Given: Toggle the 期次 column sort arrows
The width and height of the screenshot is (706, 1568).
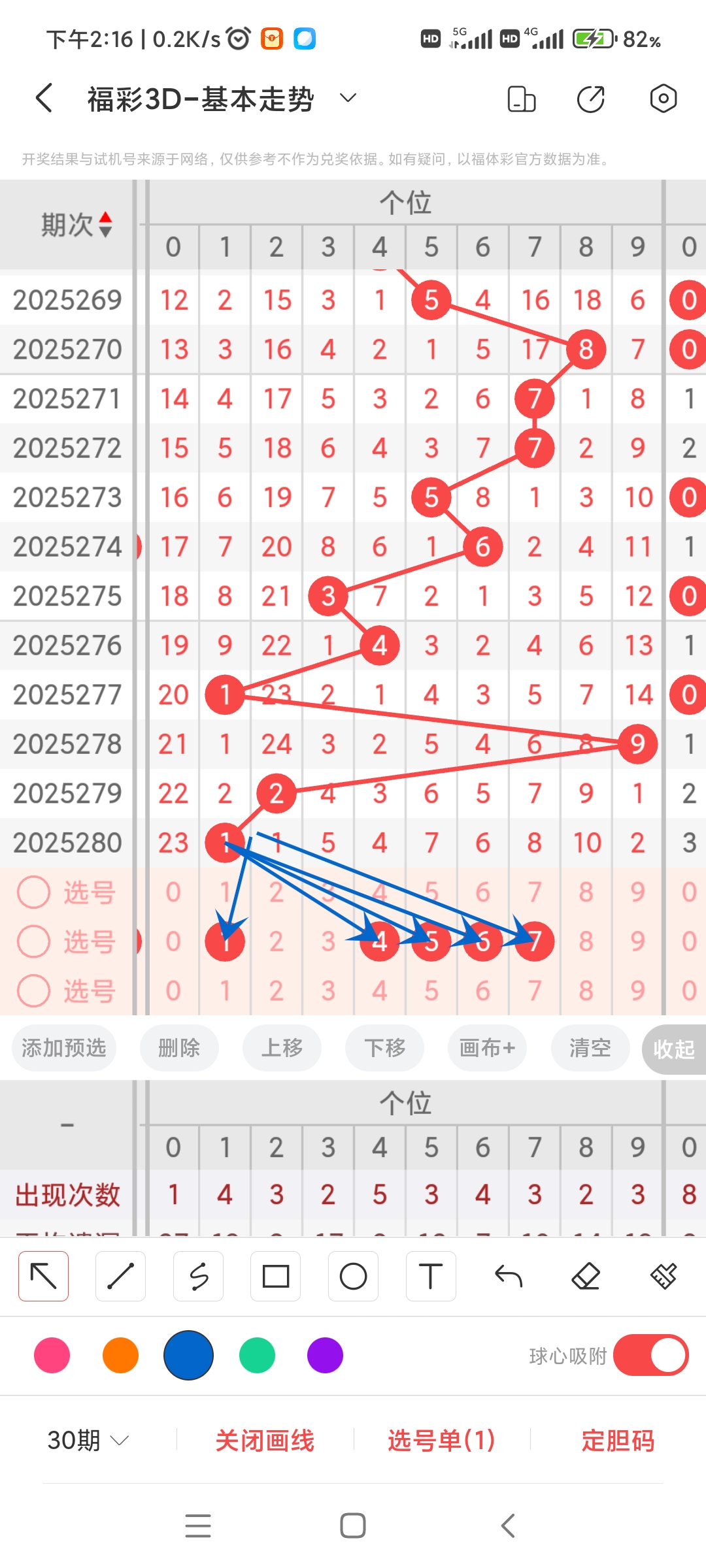Looking at the screenshot, I should [105, 224].
